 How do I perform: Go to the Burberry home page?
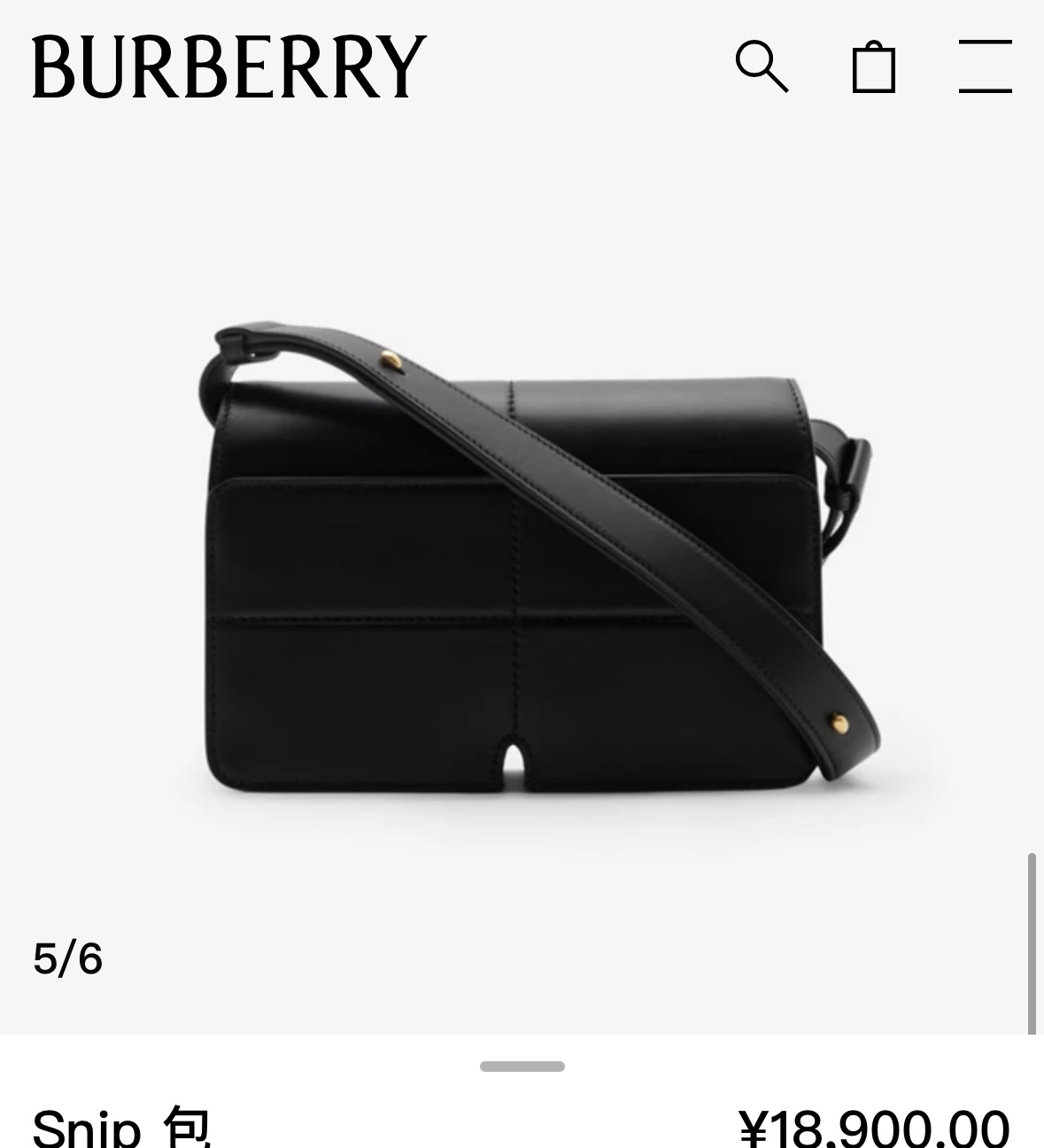pyautogui.click(x=229, y=66)
